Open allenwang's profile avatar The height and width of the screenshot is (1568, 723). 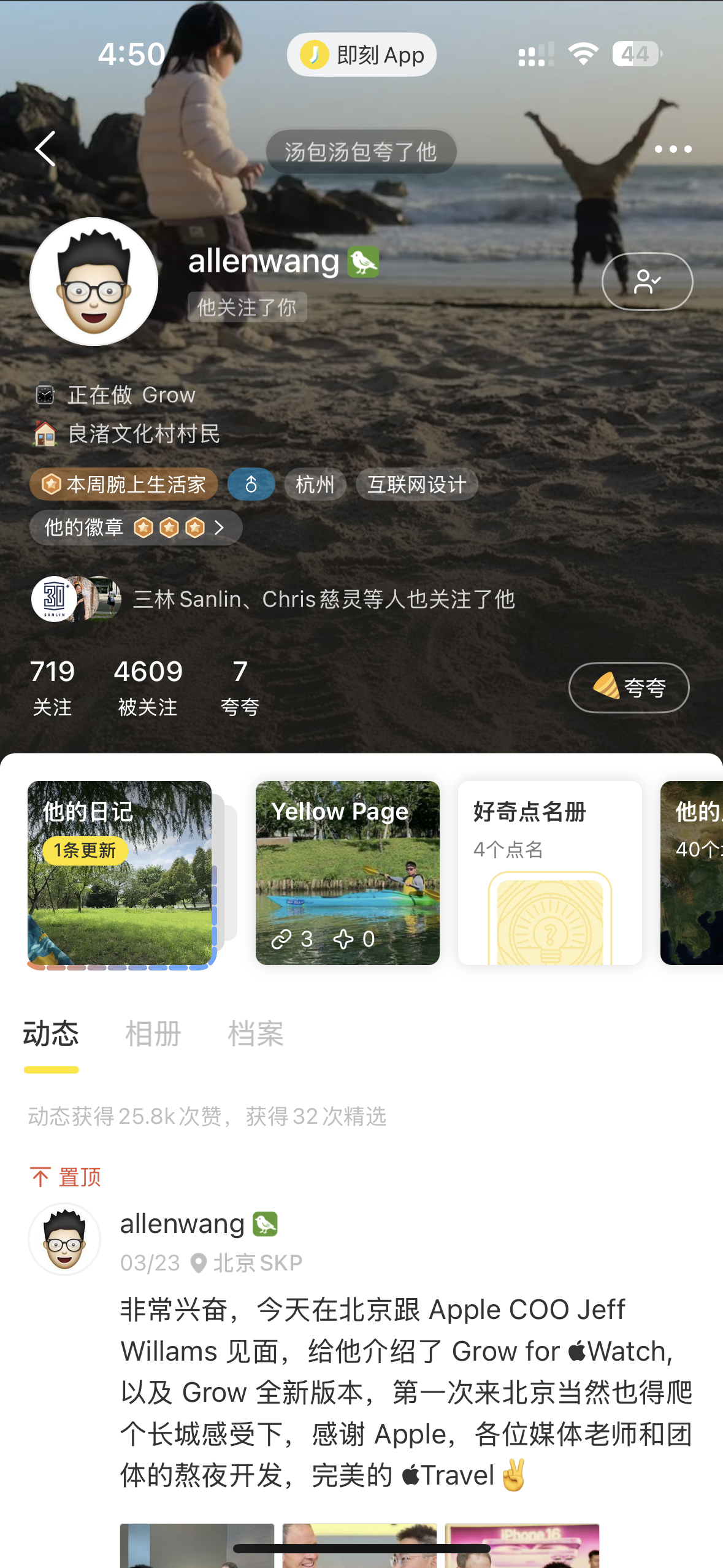pos(94,282)
